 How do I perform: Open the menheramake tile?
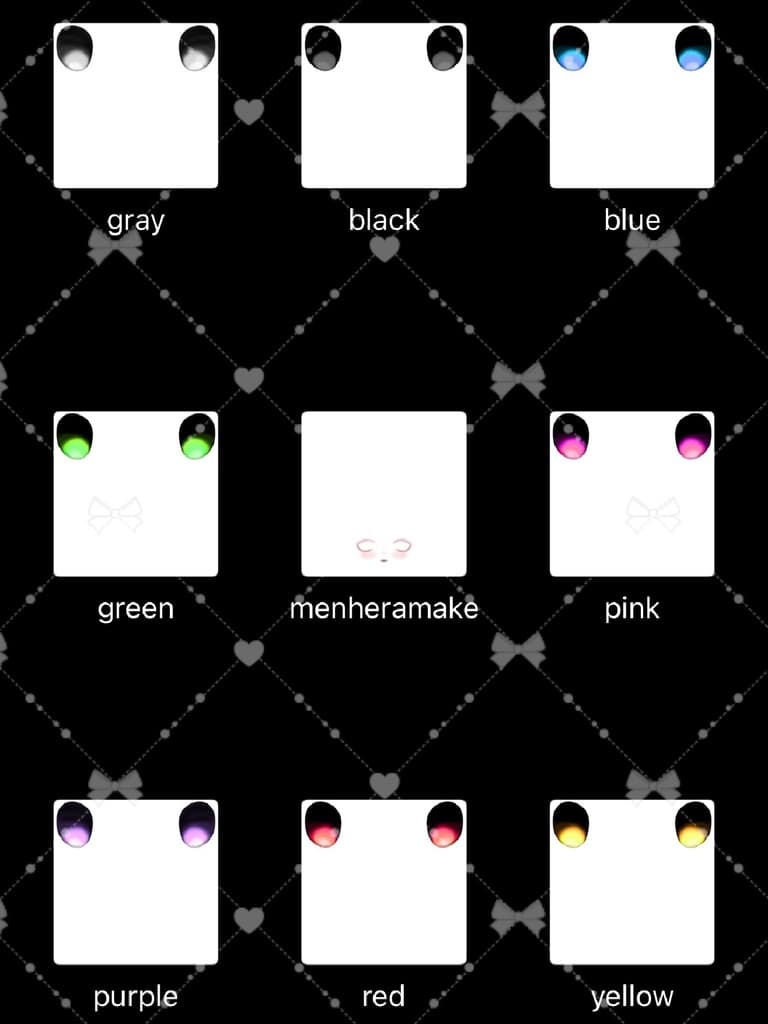pos(384,493)
